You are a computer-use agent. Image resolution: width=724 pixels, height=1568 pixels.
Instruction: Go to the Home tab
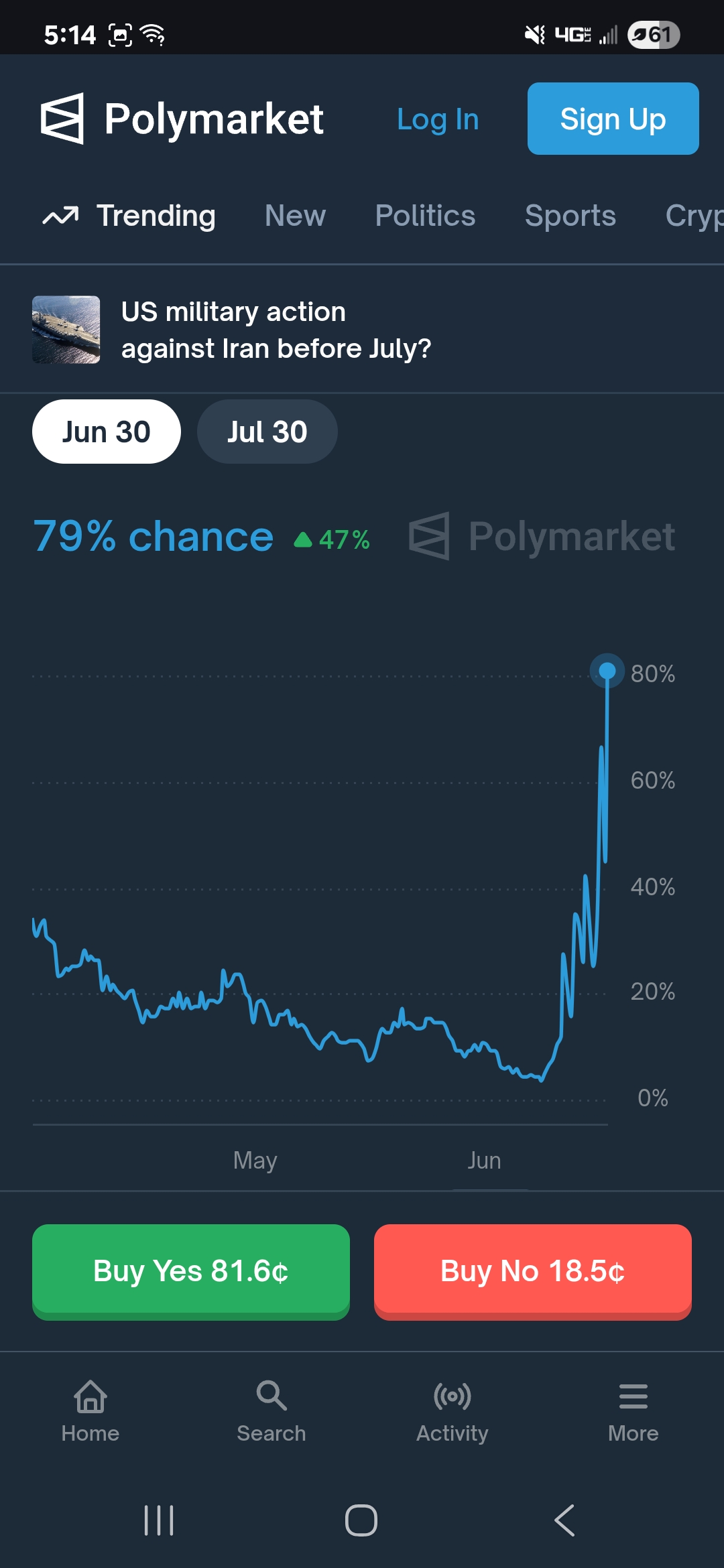tap(90, 1411)
